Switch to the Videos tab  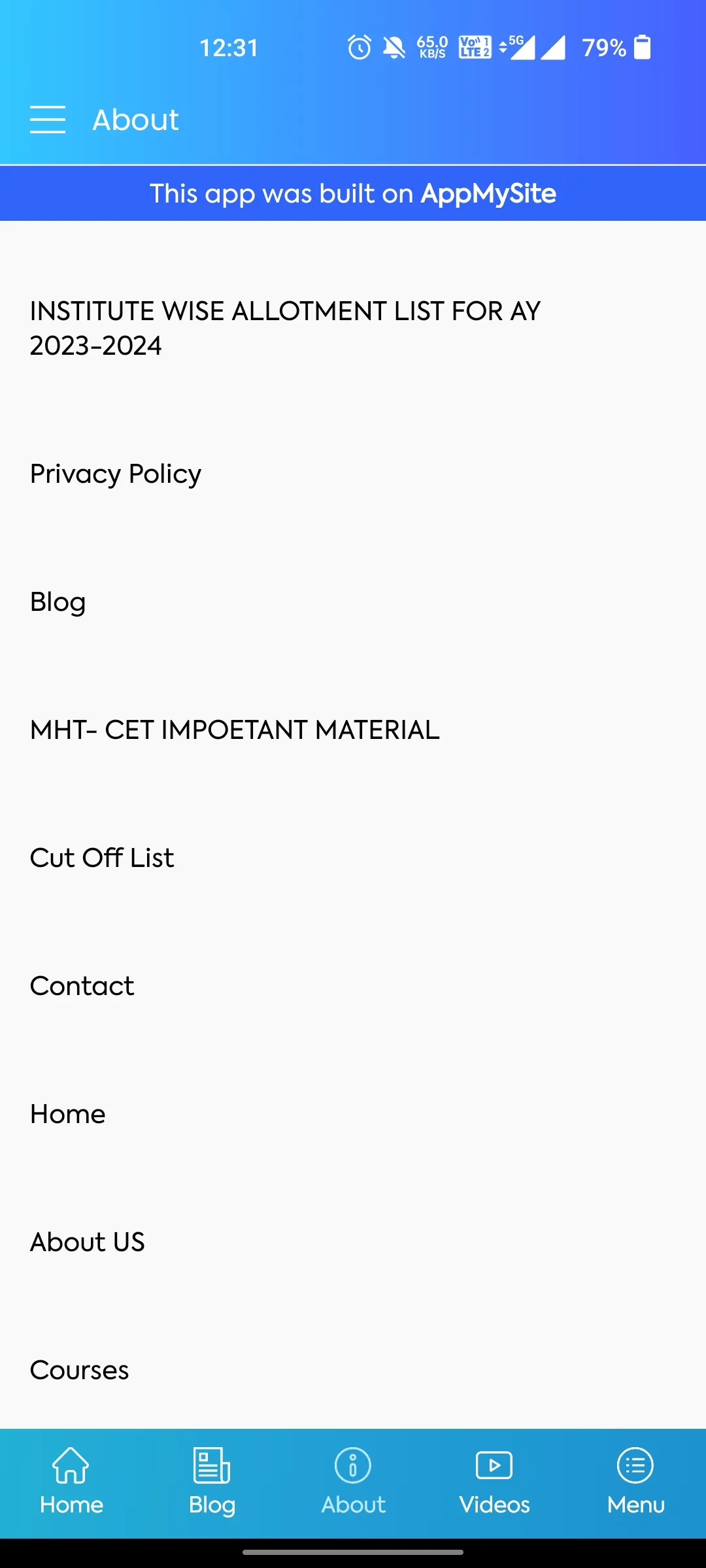[x=494, y=1482]
